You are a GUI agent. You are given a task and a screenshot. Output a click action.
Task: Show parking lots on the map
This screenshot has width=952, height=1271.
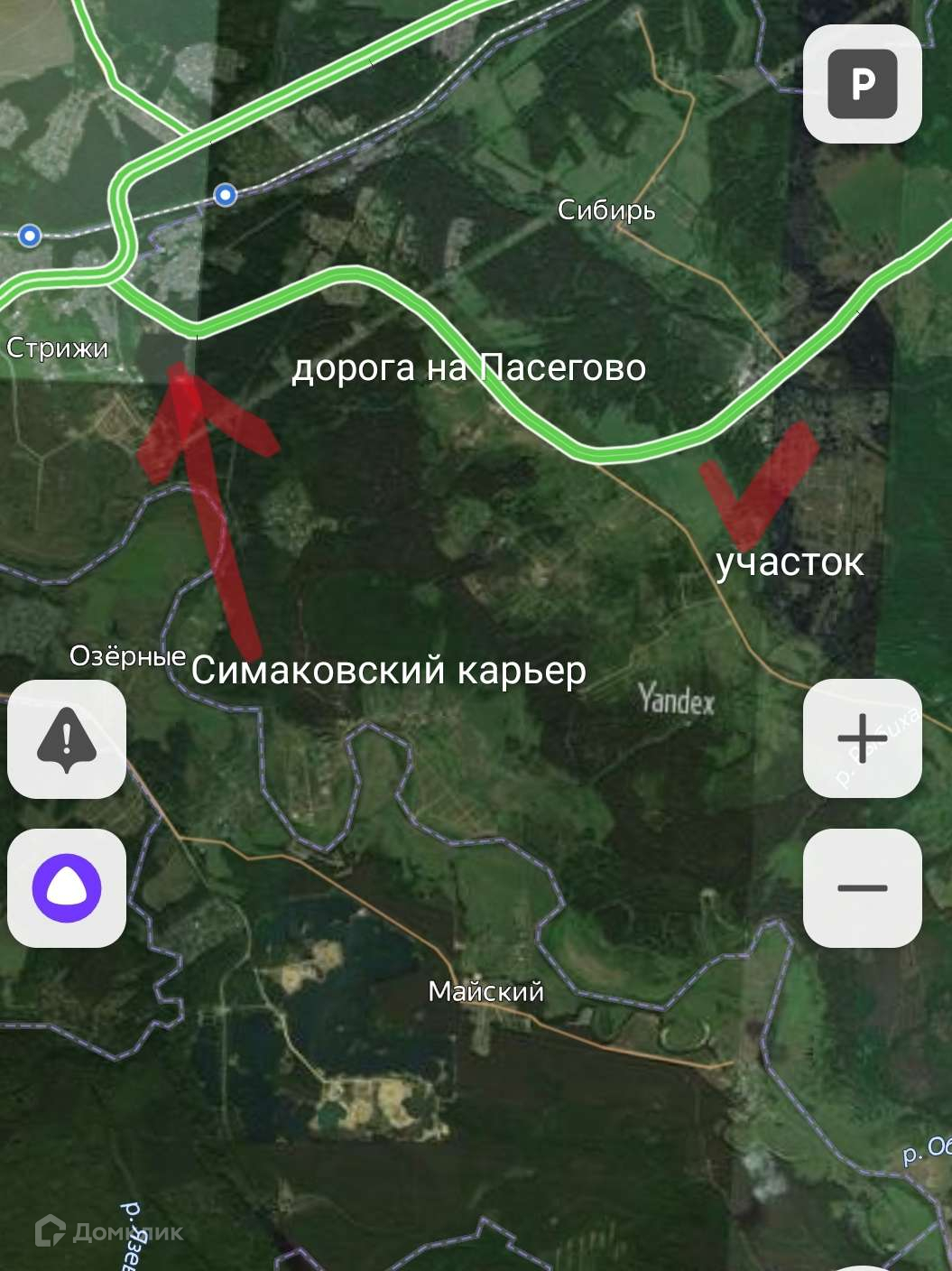pos(862,84)
